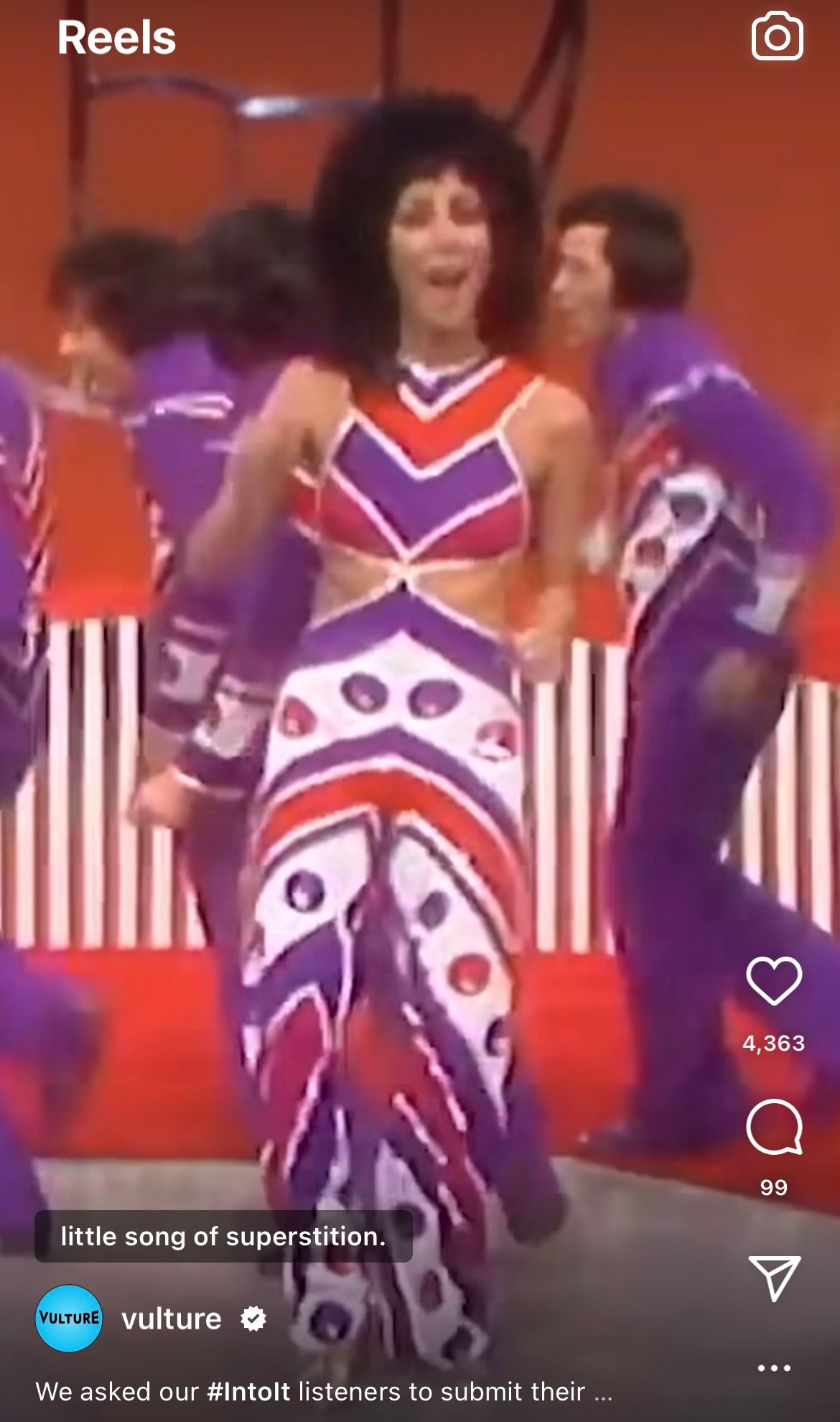Open the camera to create a reel

[777, 37]
